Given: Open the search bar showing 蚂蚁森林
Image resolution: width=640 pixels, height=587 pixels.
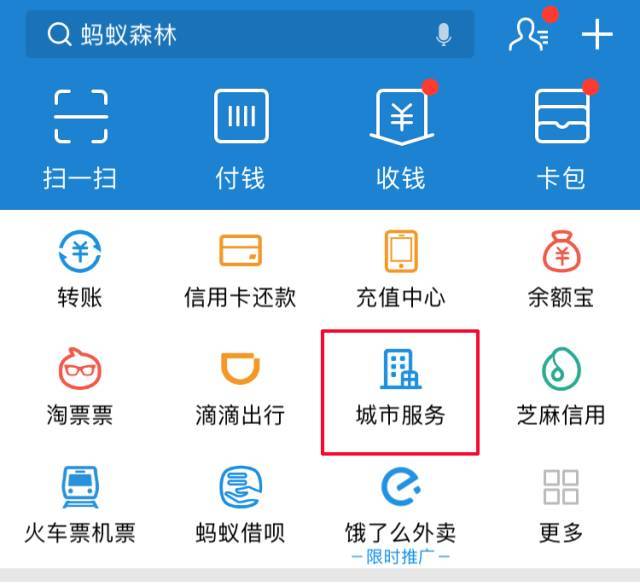Looking at the screenshot, I should point(230,35).
